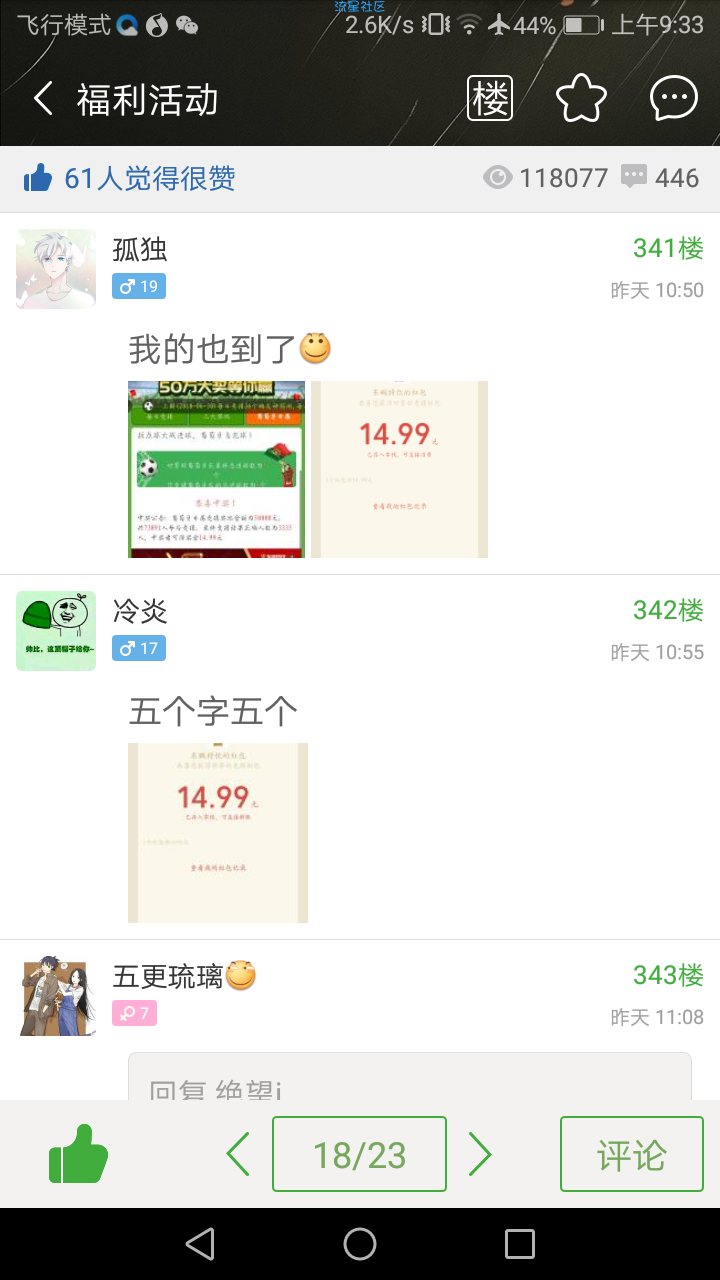Open 五更琉璃's profile avatar

(56, 995)
